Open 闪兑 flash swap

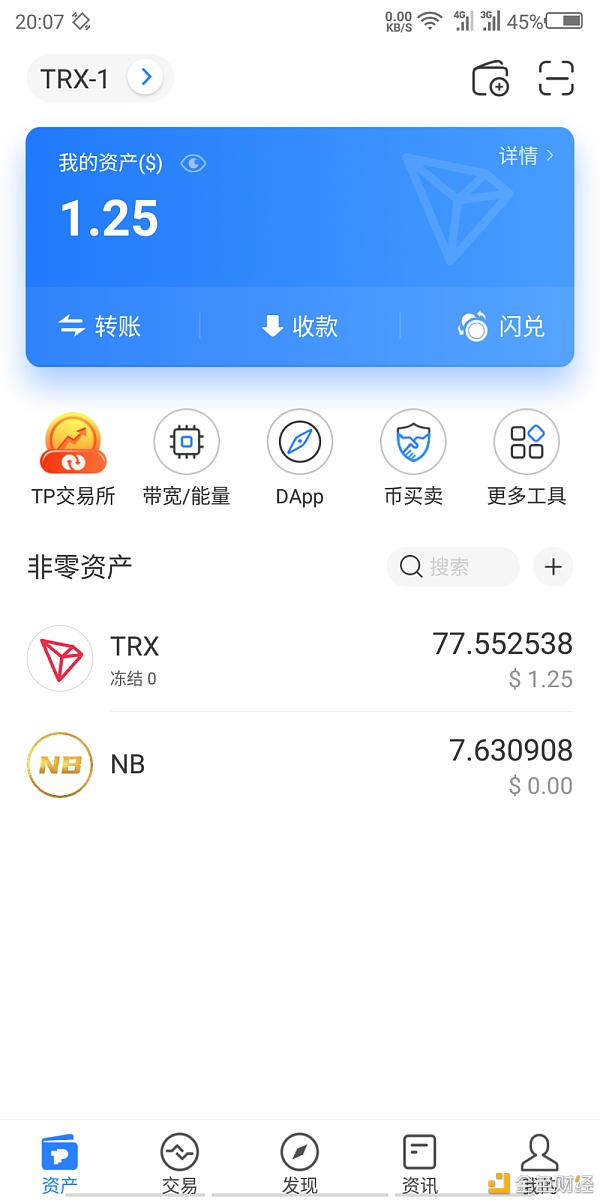click(502, 326)
